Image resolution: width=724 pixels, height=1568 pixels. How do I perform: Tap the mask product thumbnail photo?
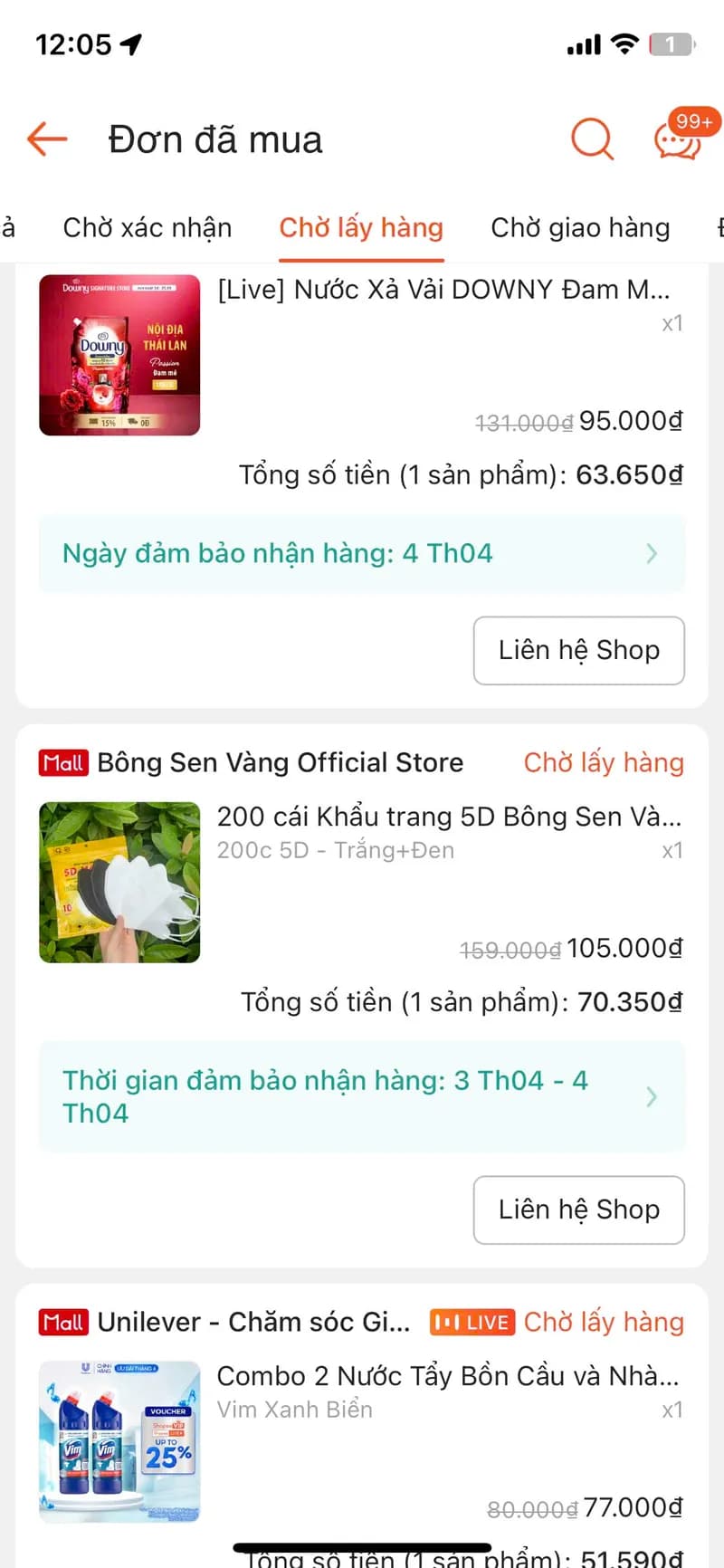point(119,883)
